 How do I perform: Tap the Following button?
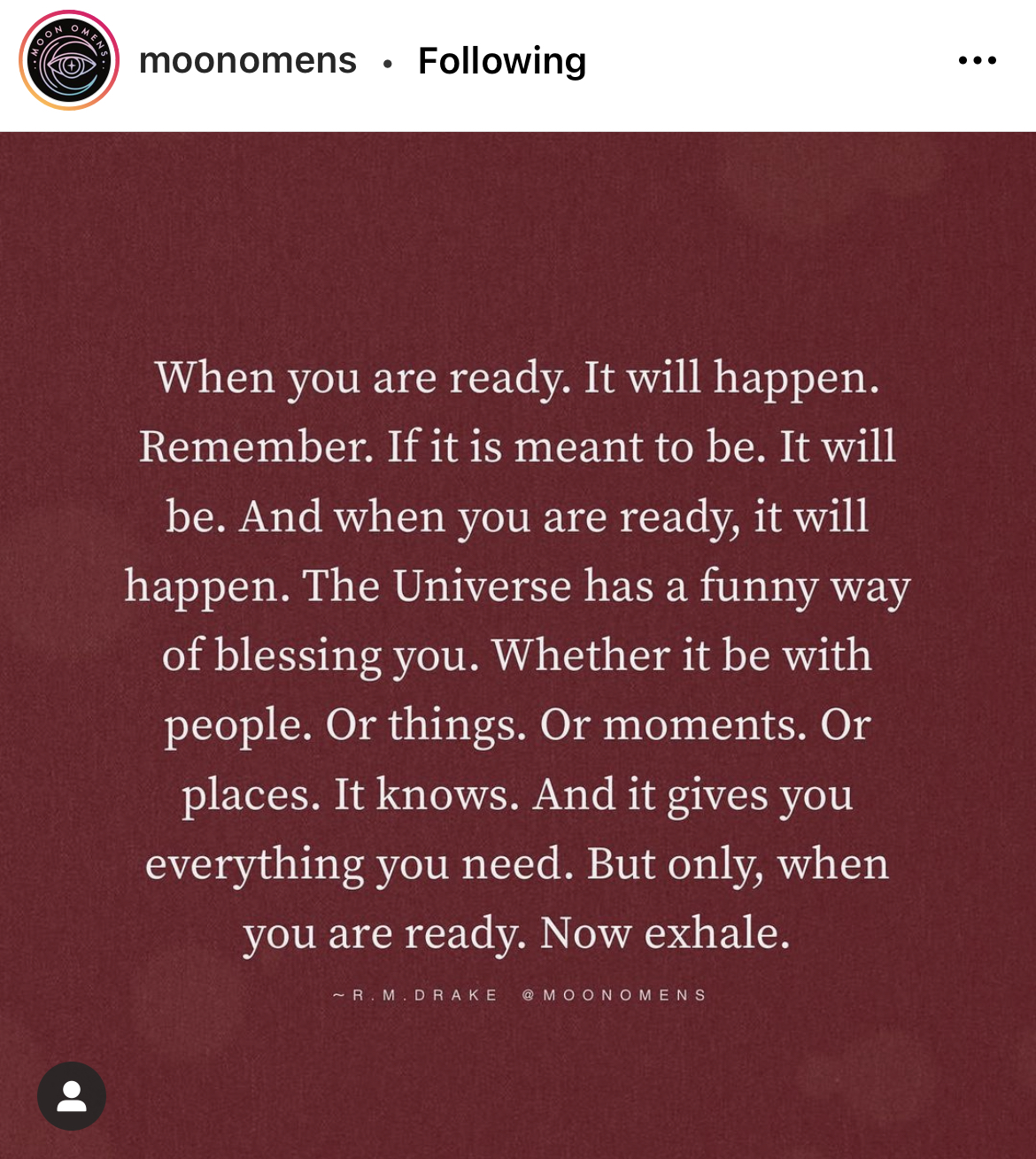501,61
